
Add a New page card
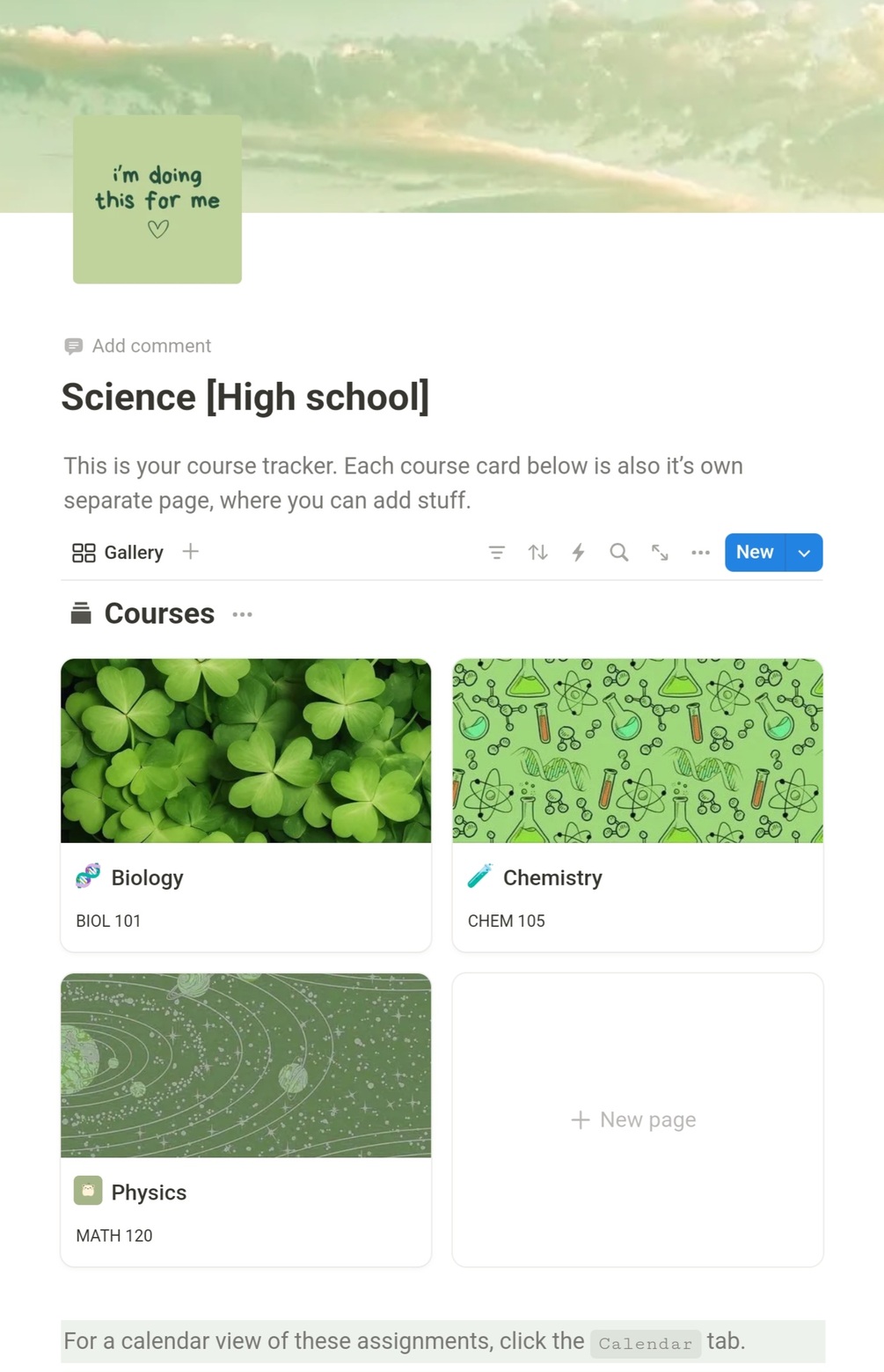(x=634, y=1119)
